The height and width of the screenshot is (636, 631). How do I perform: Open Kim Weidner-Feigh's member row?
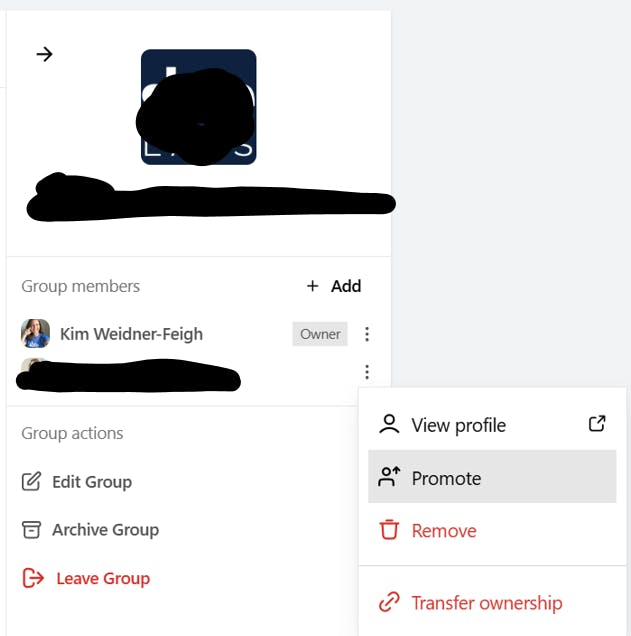coord(131,334)
